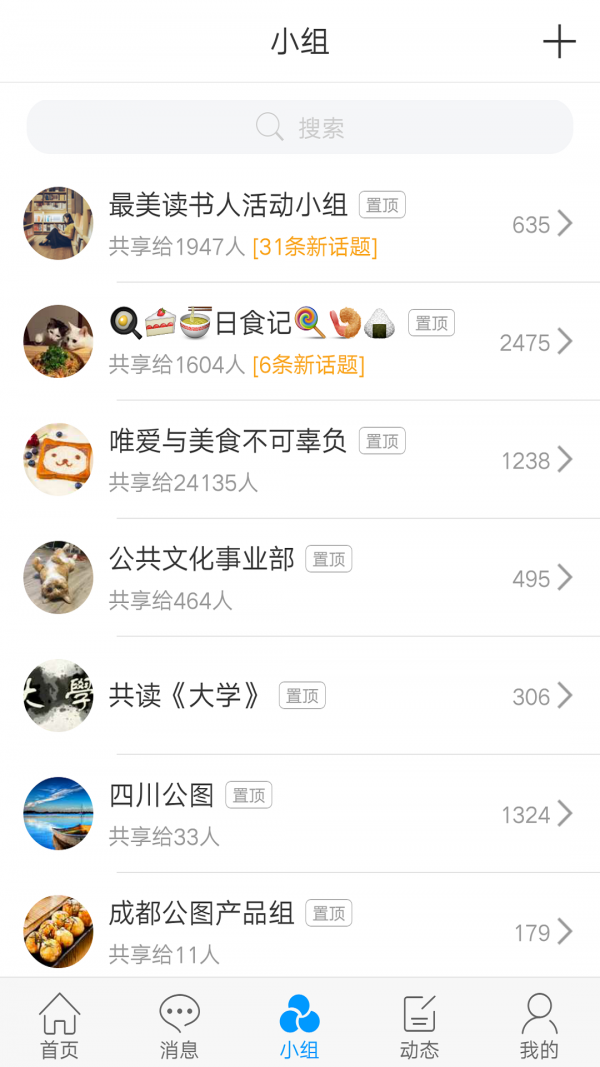Tap the plus icon to add a group
600x1067 pixels.
(559, 42)
